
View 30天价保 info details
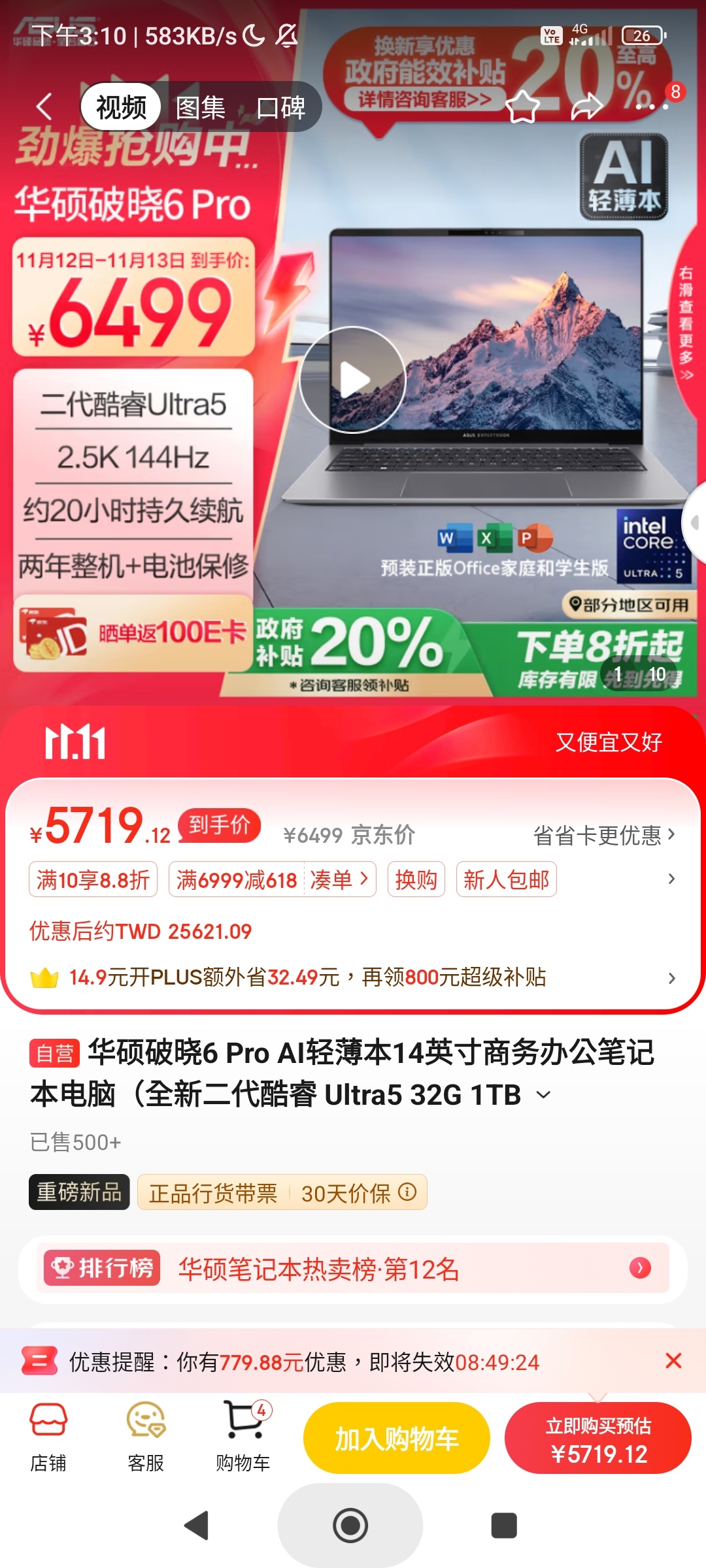[407, 1192]
